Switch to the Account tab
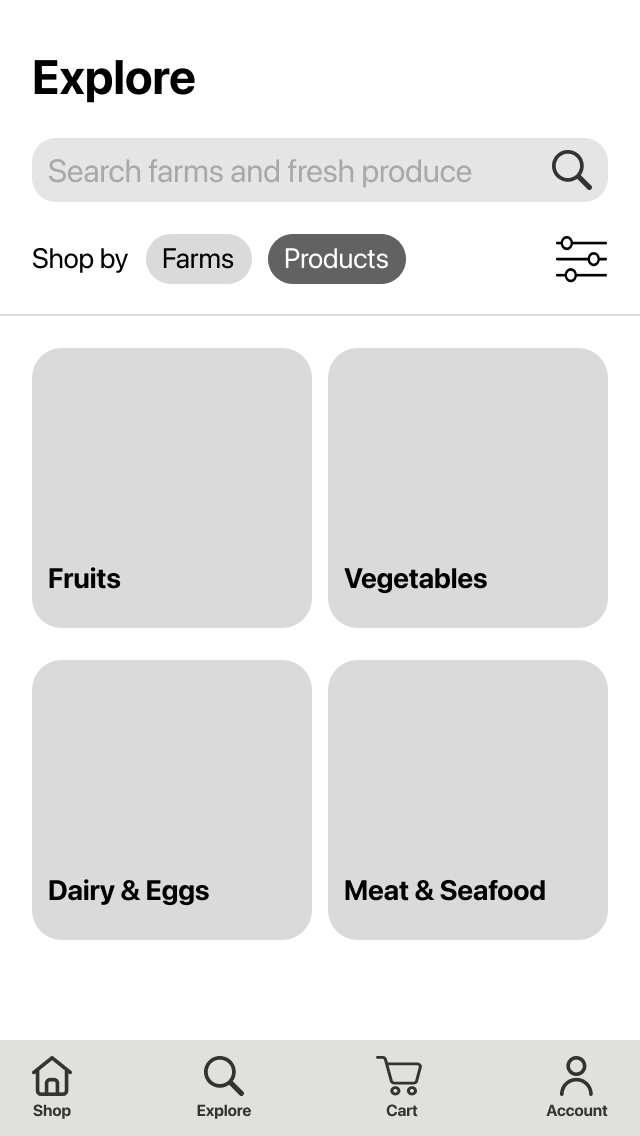 click(576, 1087)
